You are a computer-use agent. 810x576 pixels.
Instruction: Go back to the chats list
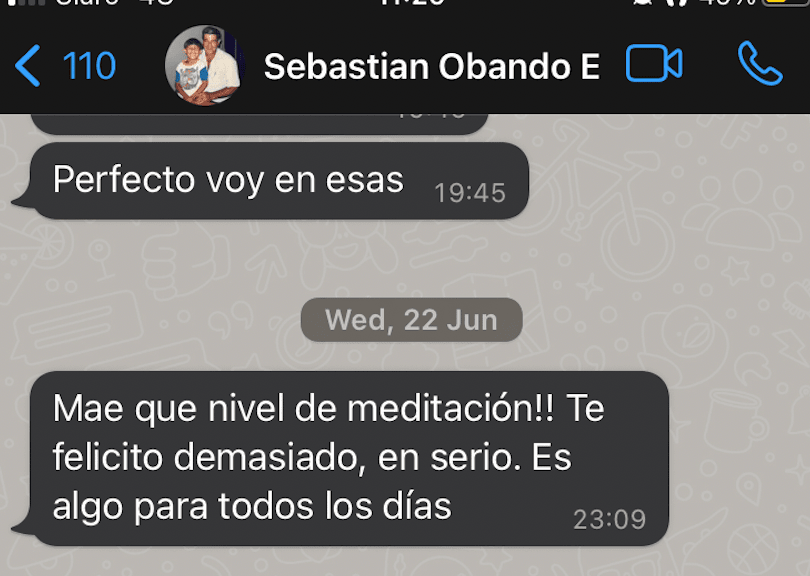coord(64,67)
